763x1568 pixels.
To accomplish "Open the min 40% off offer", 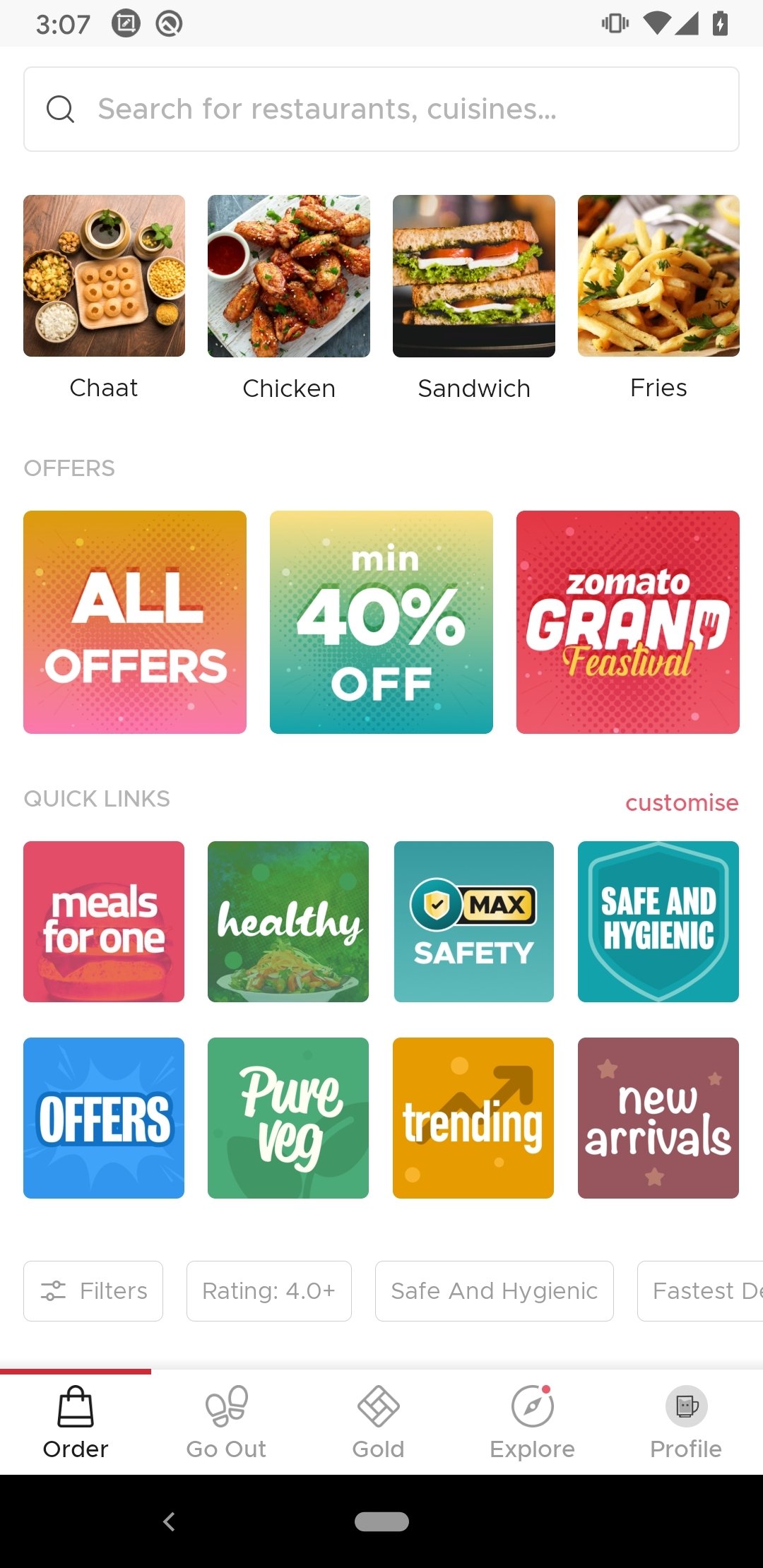I will point(381,622).
